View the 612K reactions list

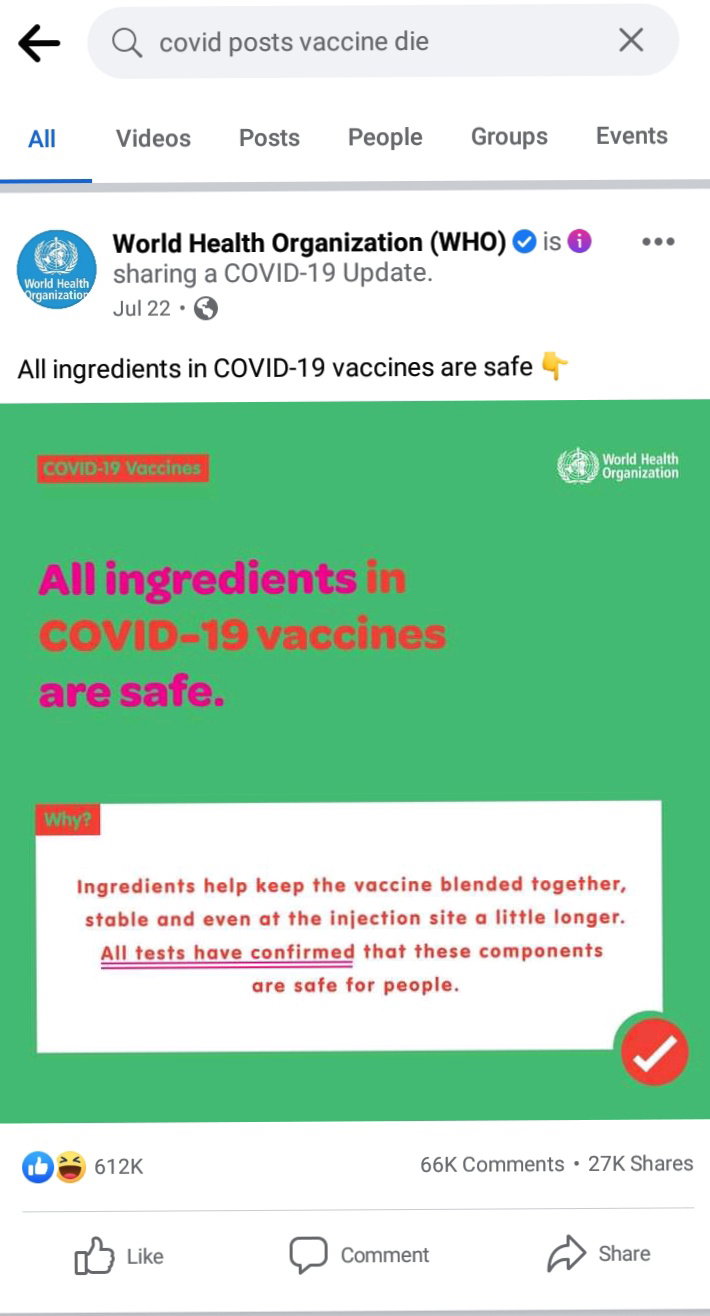(83, 1166)
